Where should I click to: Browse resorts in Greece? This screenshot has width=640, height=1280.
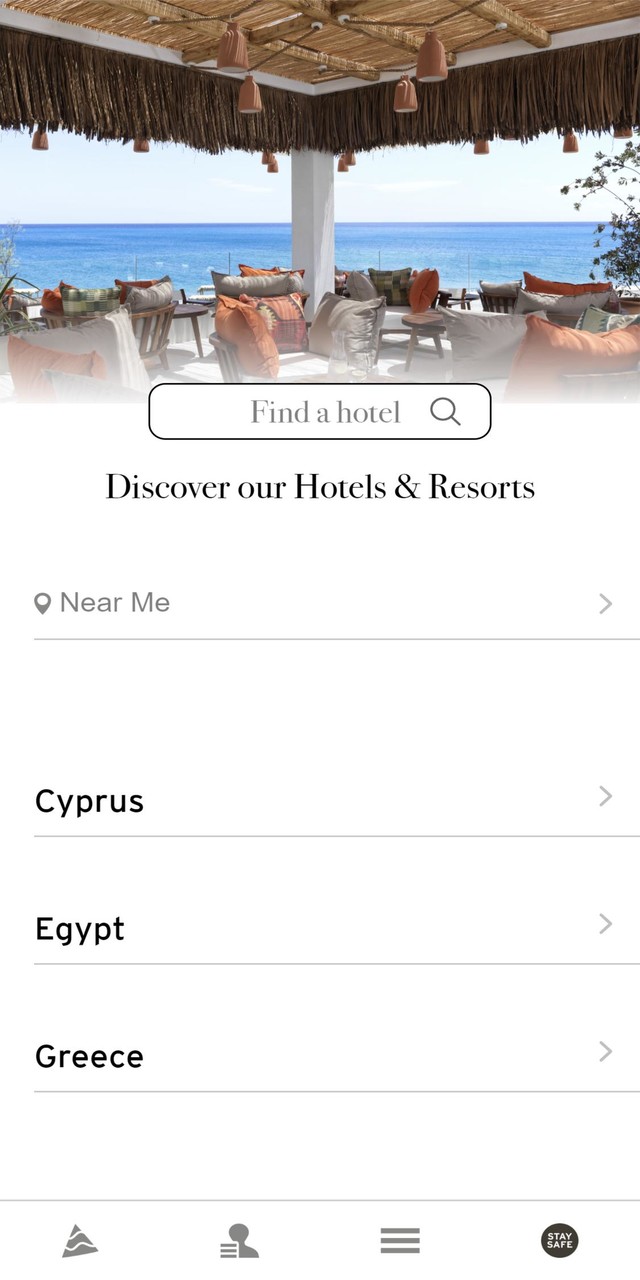(x=320, y=1056)
